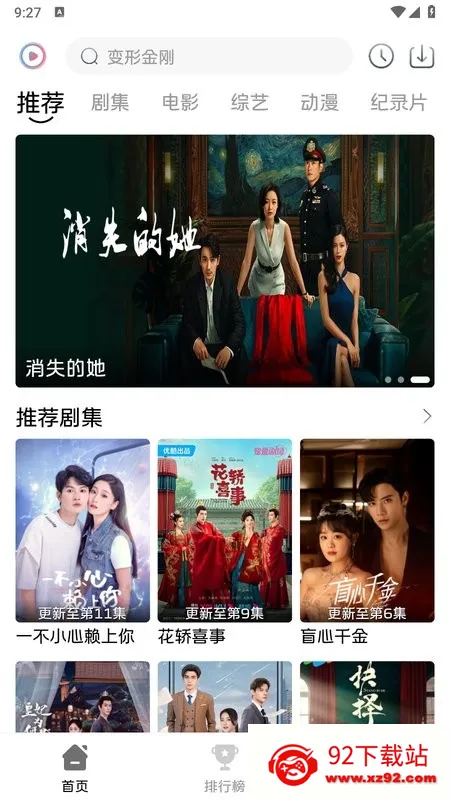Open the drama 盲心千金
450x800 pixels.
[x=367, y=542]
